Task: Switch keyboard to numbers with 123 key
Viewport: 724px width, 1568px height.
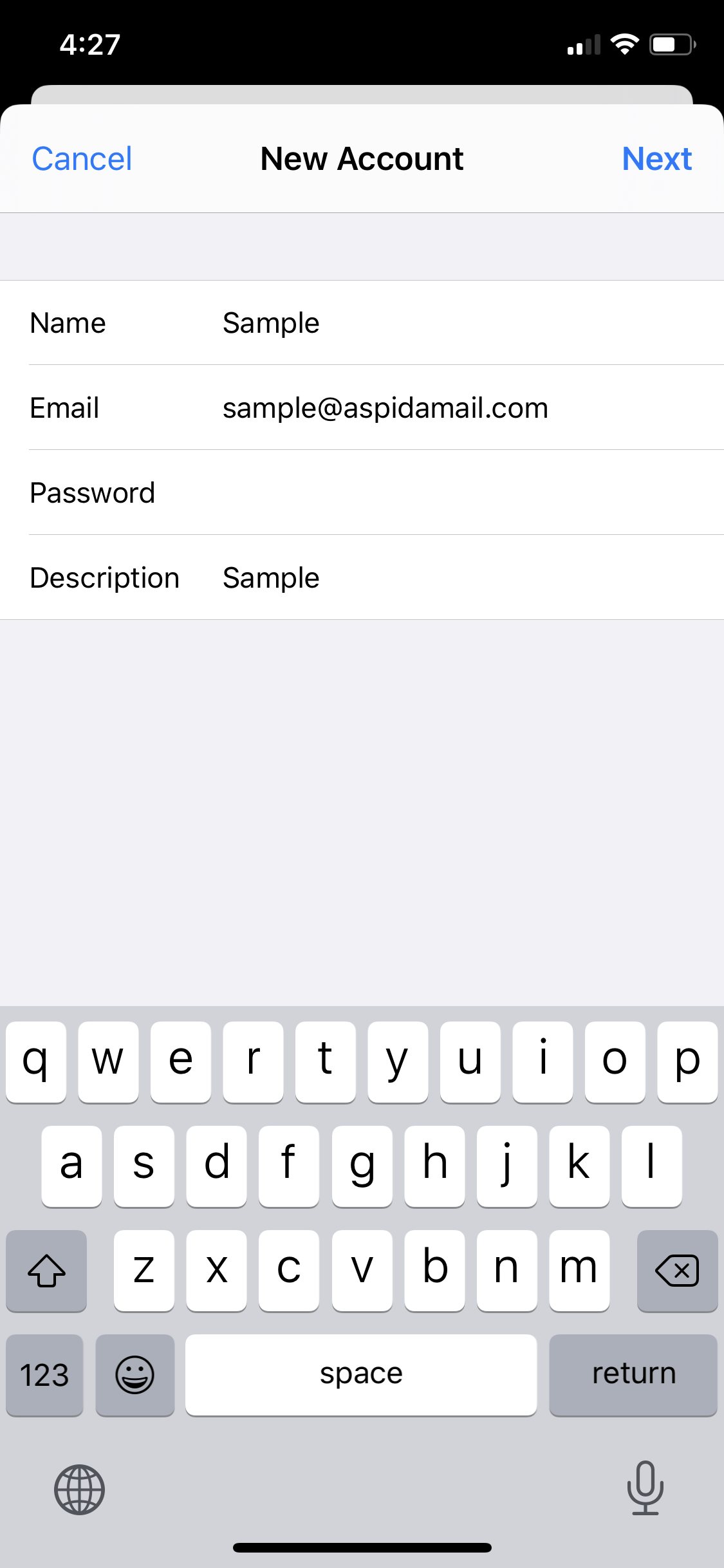Action: click(44, 1375)
